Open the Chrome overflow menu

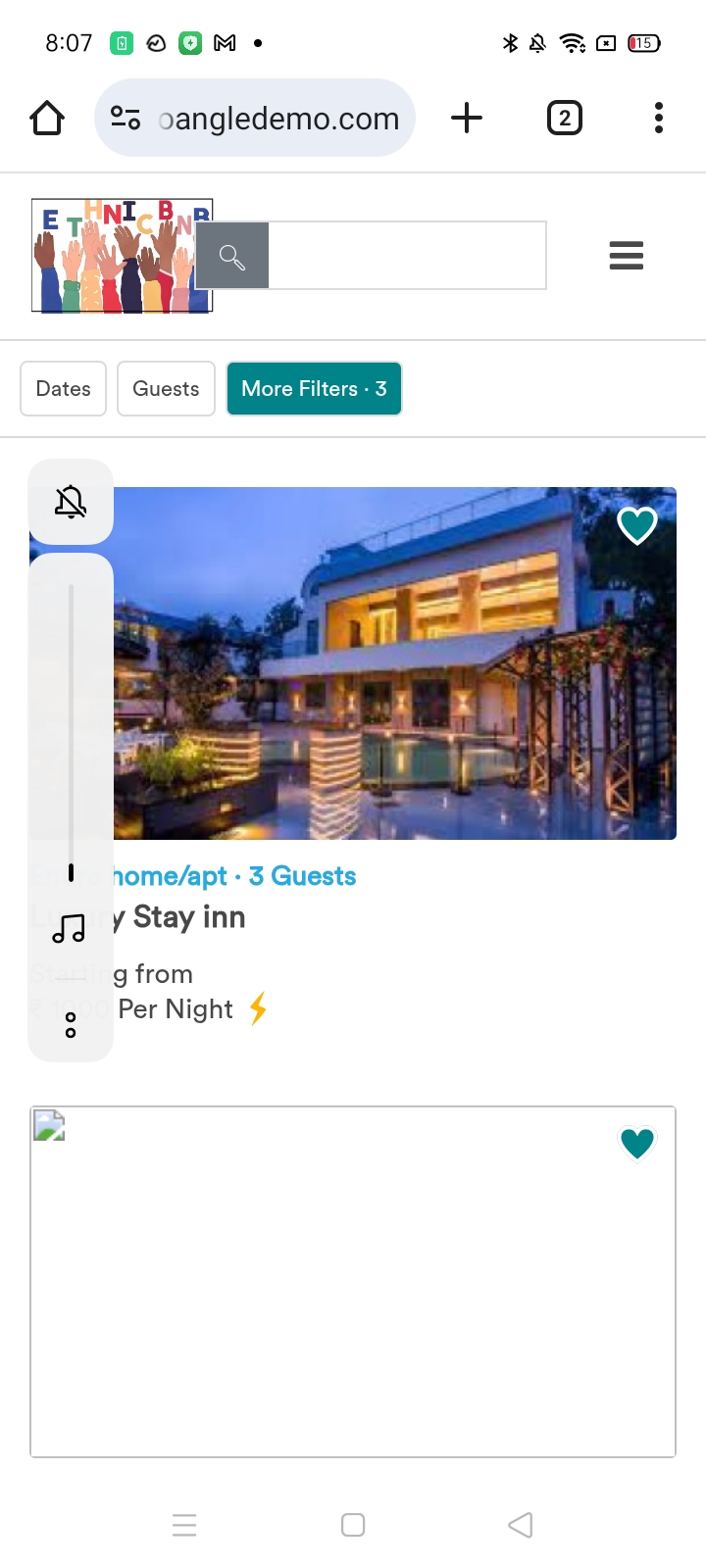pyautogui.click(x=658, y=119)
